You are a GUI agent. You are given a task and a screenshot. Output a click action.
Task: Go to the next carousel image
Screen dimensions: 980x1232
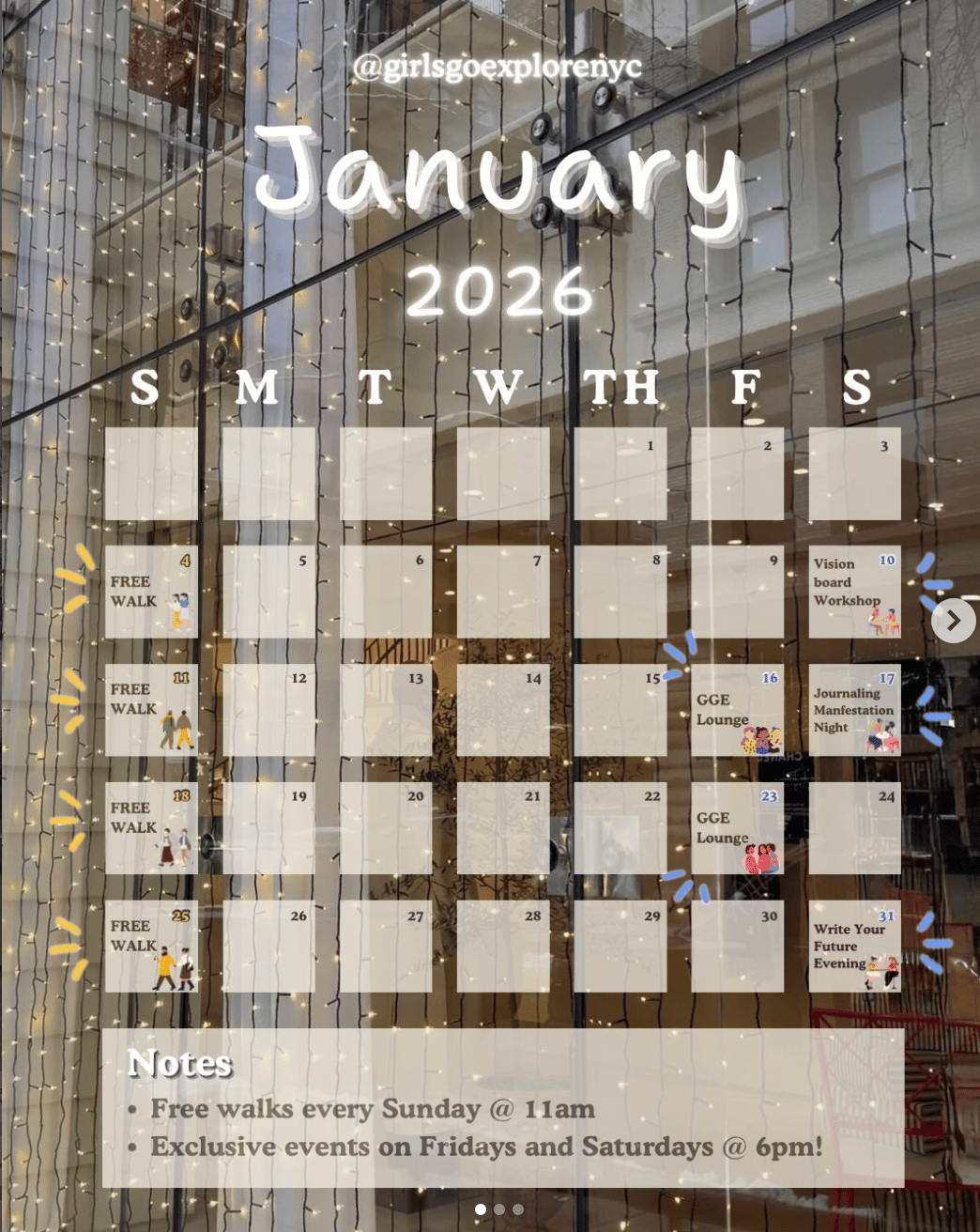[953, 621]
